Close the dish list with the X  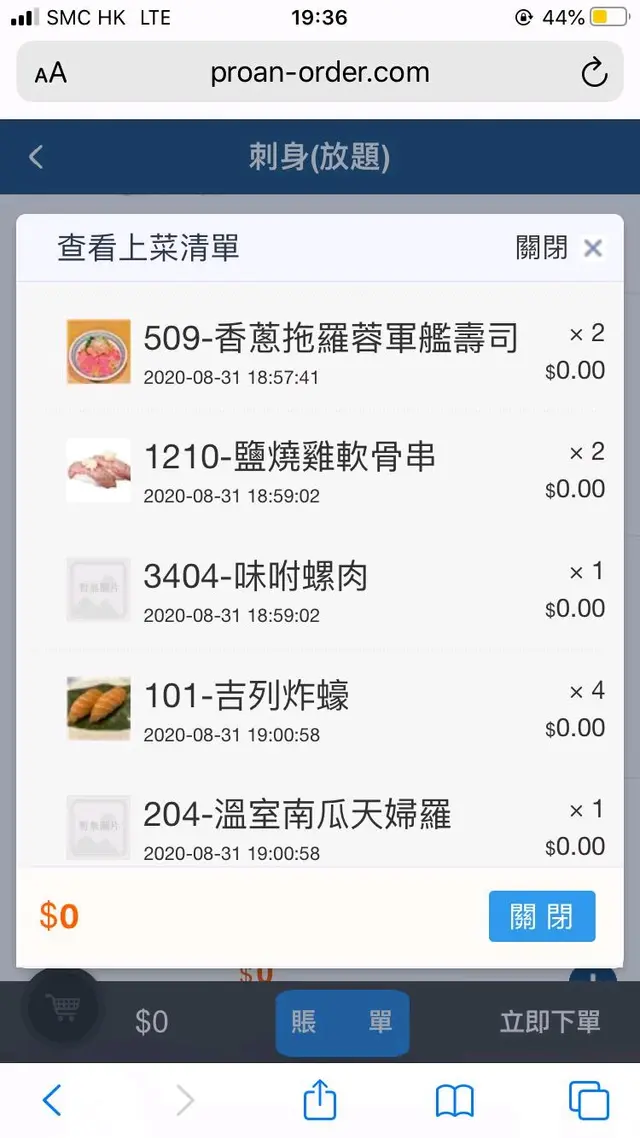tap(592, 248)
